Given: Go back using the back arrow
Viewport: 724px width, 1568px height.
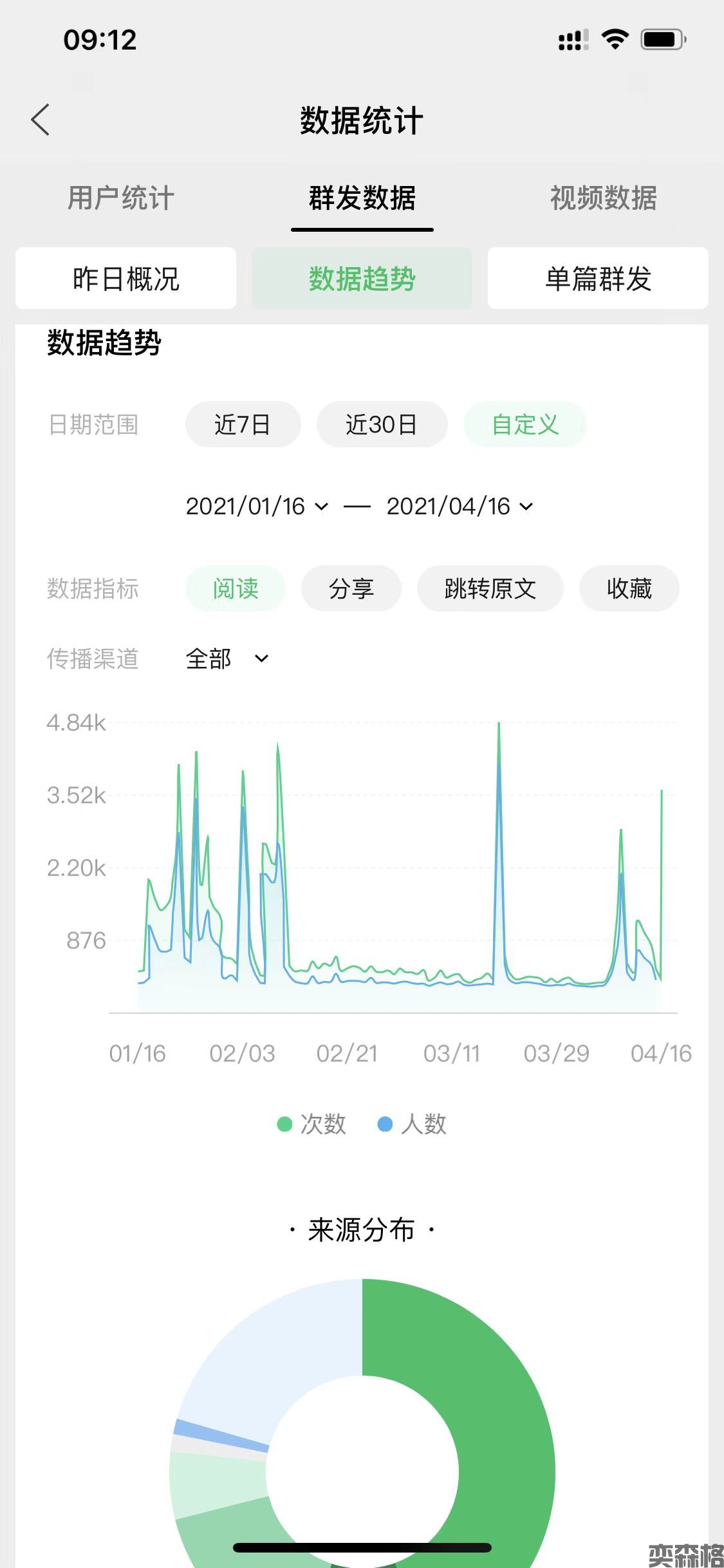Looking at the screenshot, I should pos(40,120).
